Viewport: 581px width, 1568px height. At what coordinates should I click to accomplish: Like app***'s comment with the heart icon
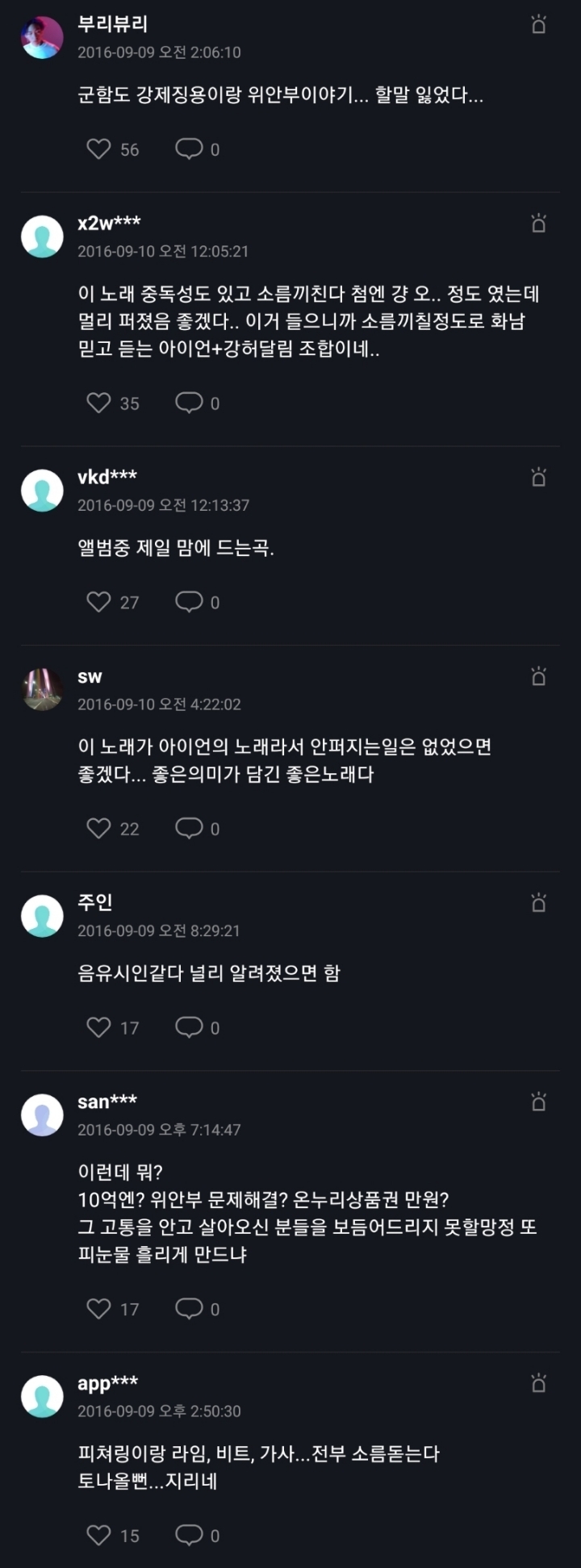click(100, 1533)
